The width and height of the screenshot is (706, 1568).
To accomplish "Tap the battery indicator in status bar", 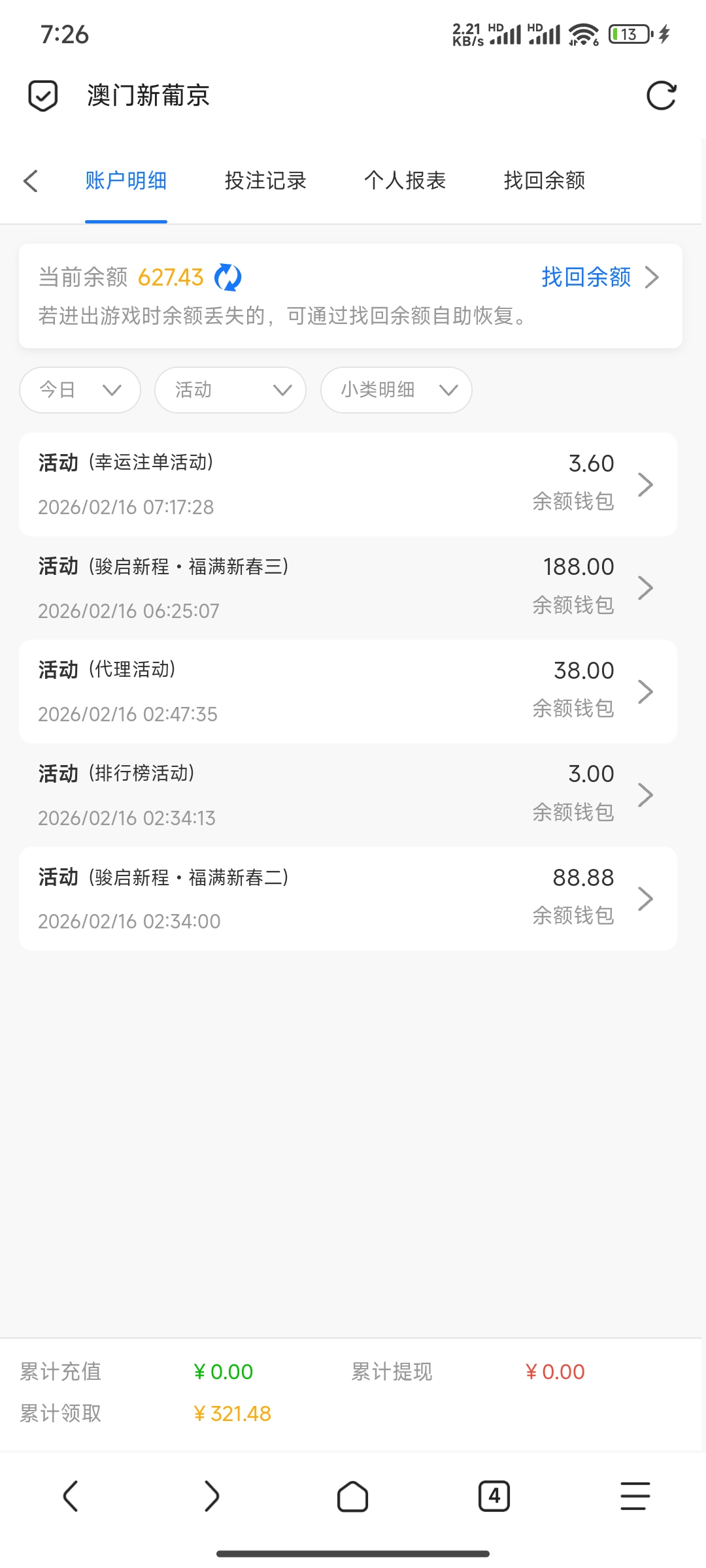I will coord(626,33).
